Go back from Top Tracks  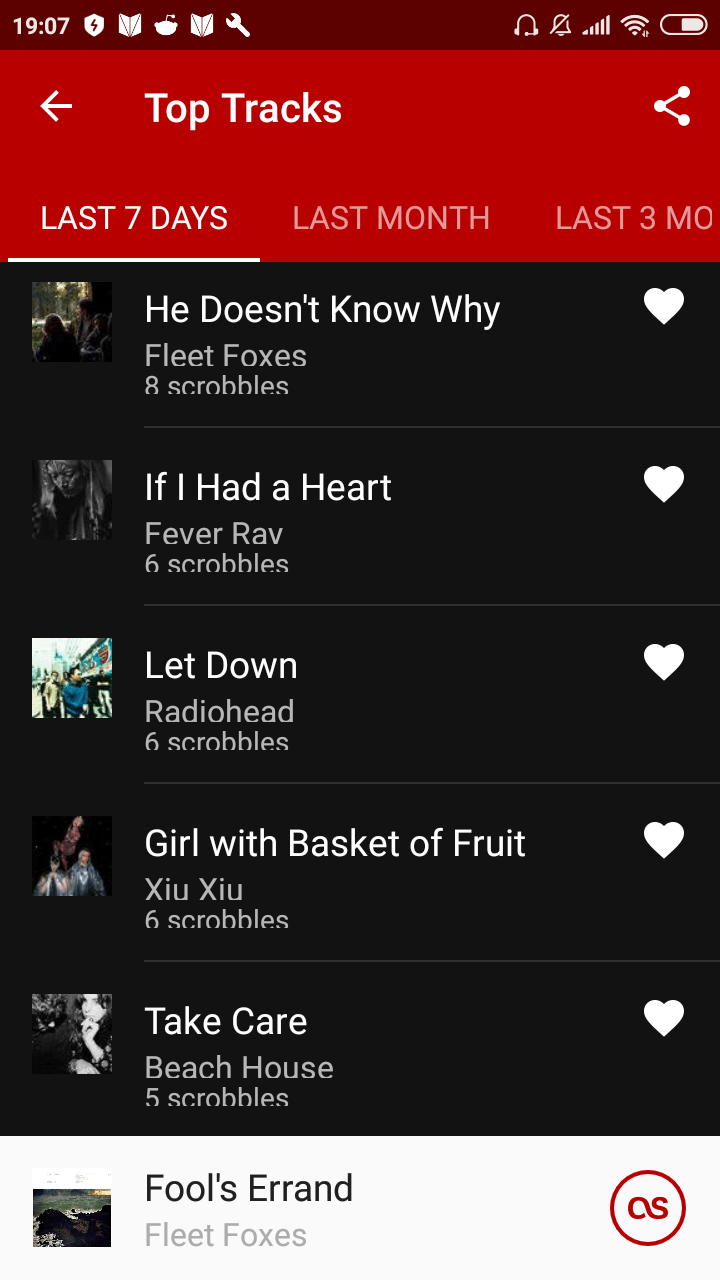coord(56,107)
